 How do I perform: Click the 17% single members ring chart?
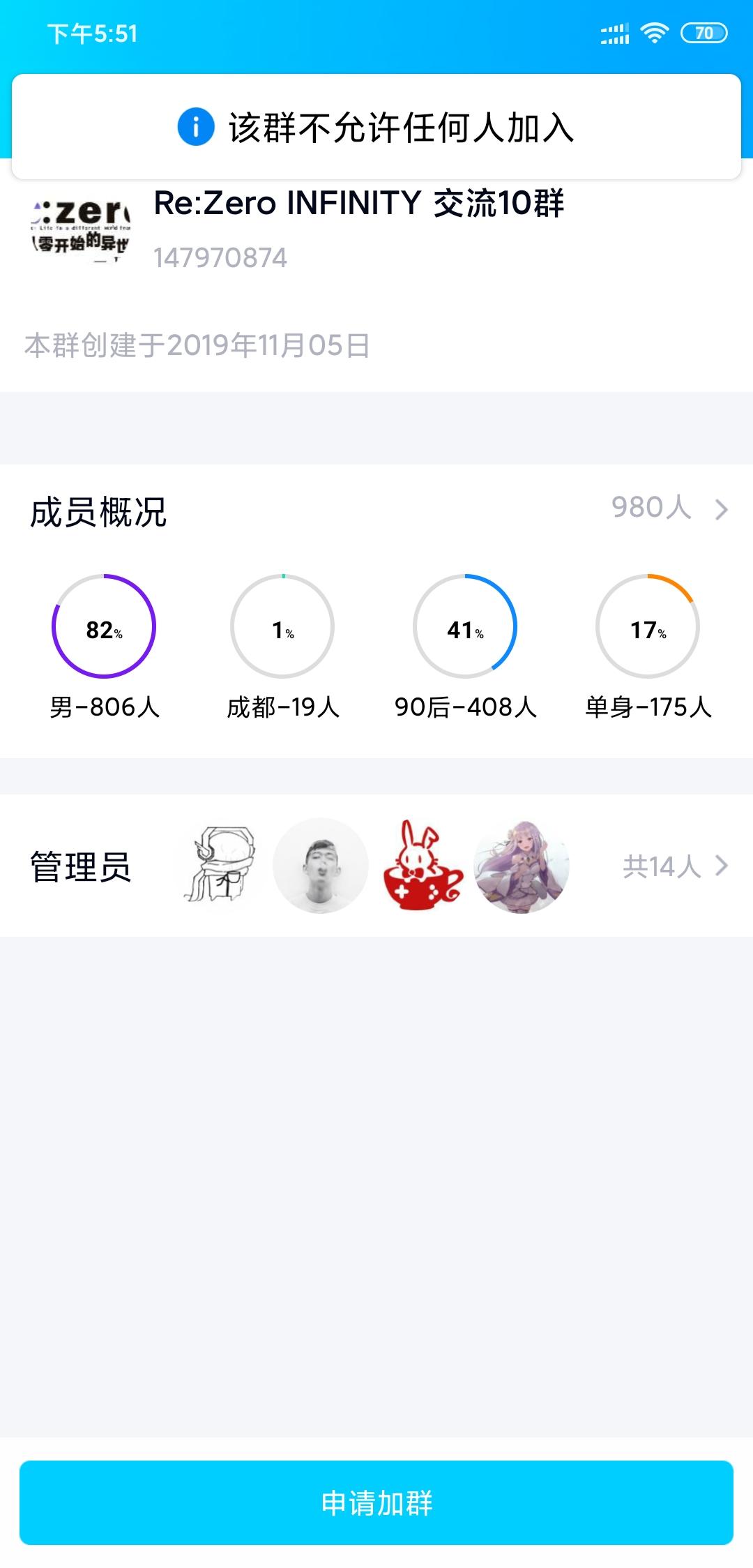(650, 626)
